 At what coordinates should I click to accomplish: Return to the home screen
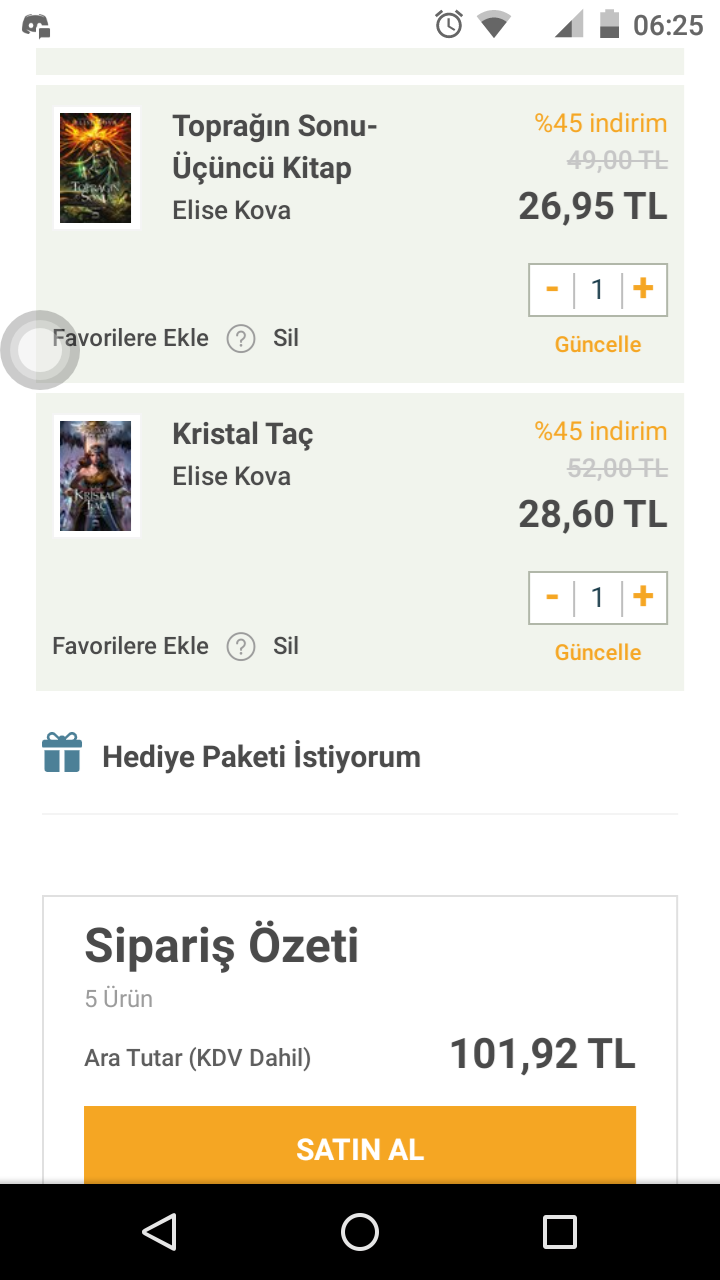tap(360, 1232)
